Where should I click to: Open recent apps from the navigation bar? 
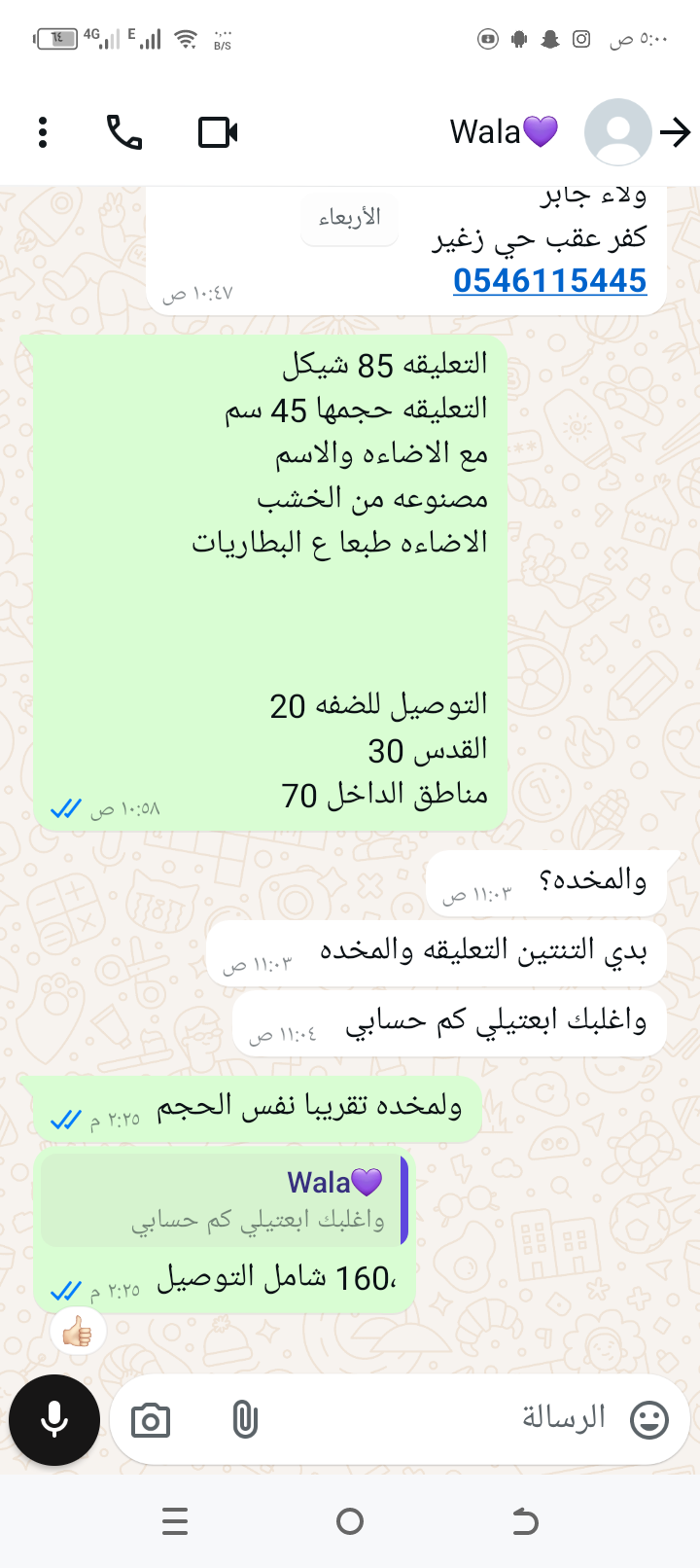[175, 1521]
